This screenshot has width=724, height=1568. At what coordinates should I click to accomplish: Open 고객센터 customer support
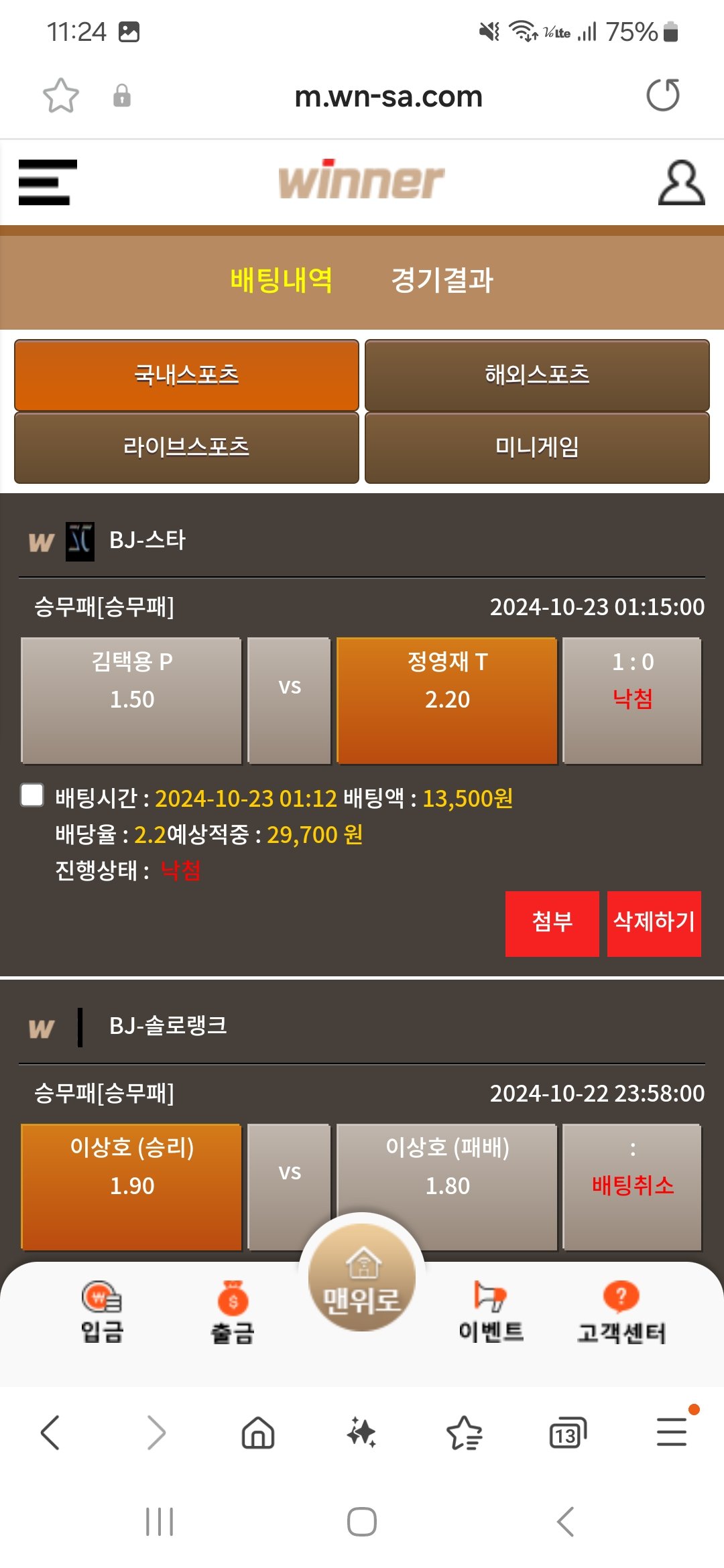coord(621,1313)
